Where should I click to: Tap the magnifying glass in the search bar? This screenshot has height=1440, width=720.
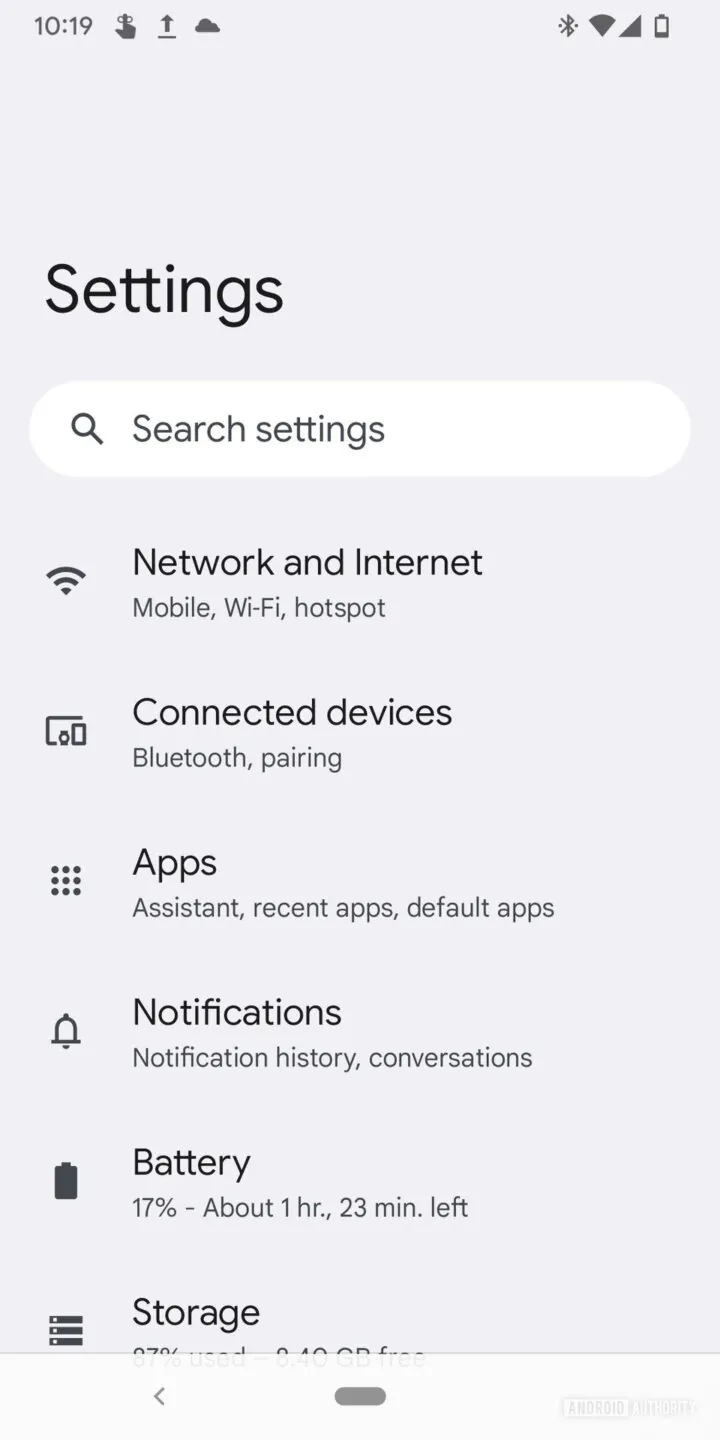(x=87, y=428)
